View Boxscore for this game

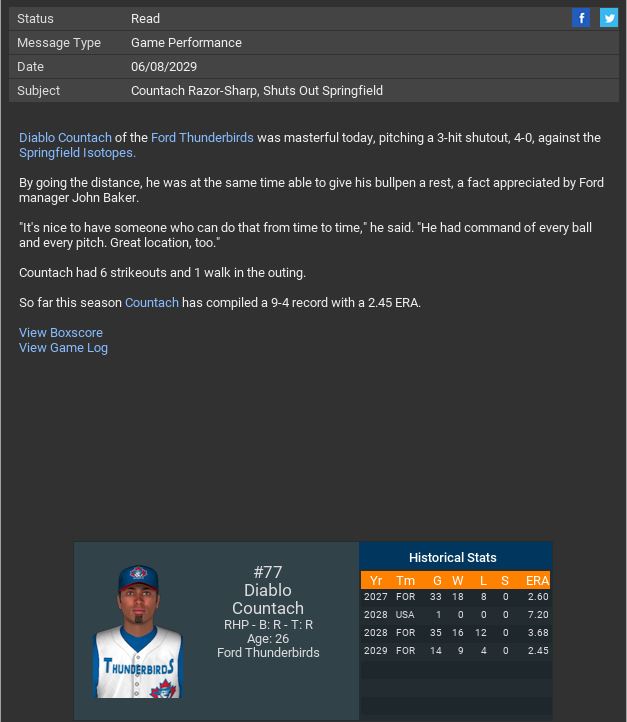(x=61, y=333)
